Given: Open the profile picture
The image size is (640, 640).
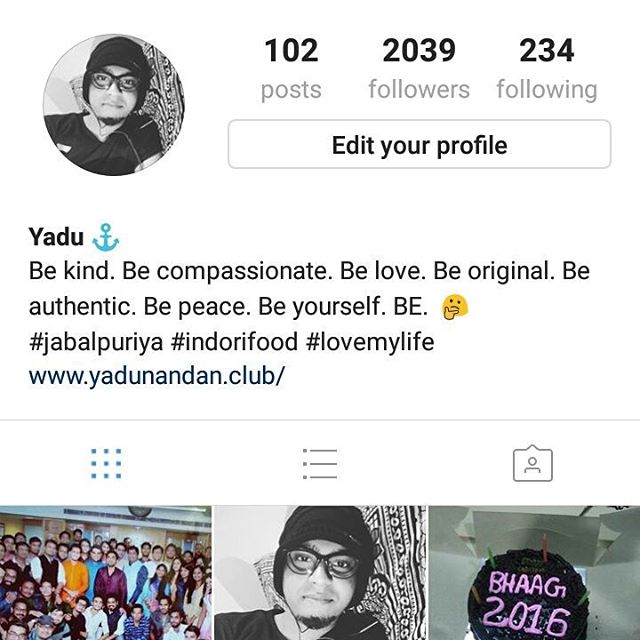Looking at the screenshot, I should (113, 104).
